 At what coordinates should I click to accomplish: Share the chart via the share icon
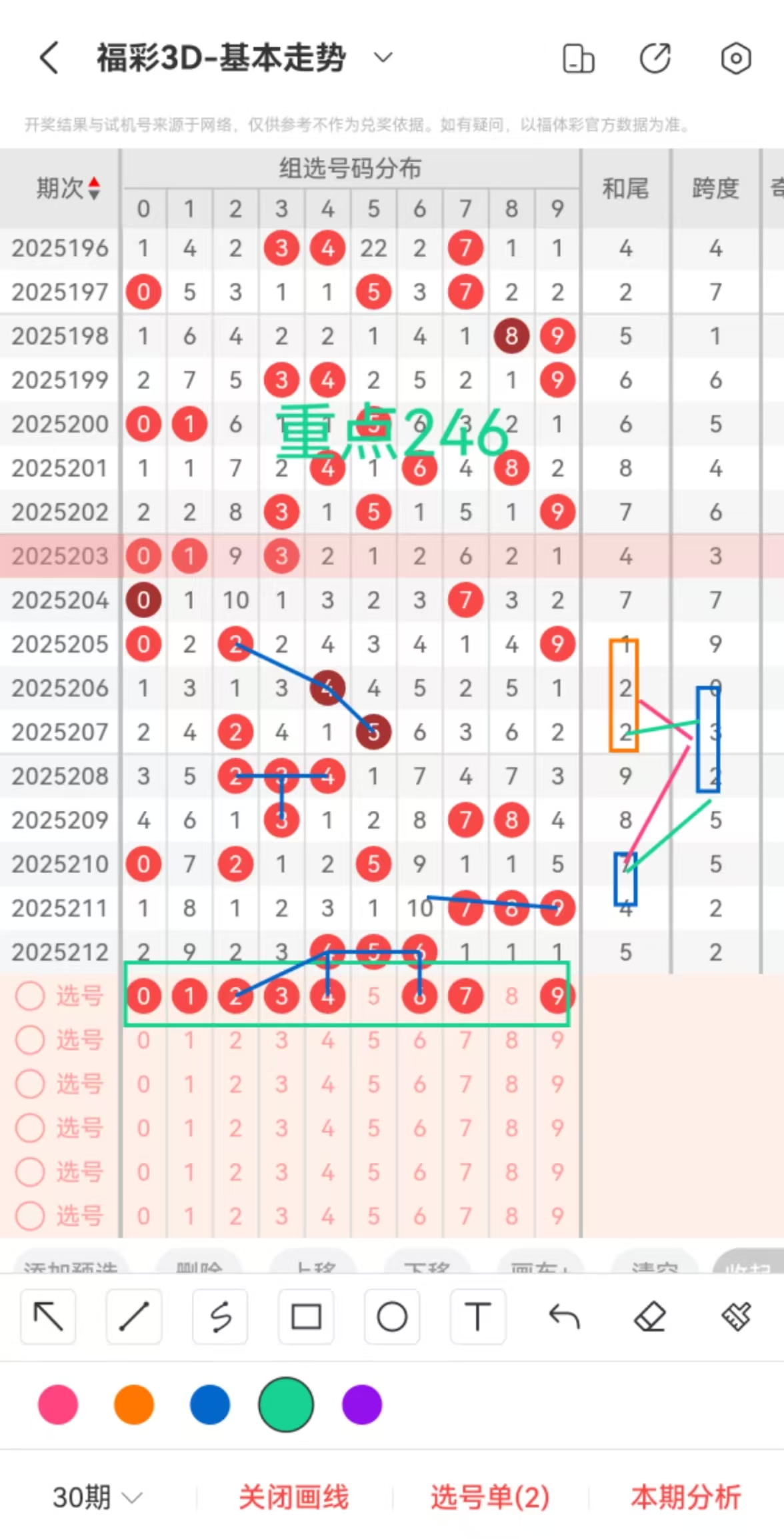[x=655, y=59]
